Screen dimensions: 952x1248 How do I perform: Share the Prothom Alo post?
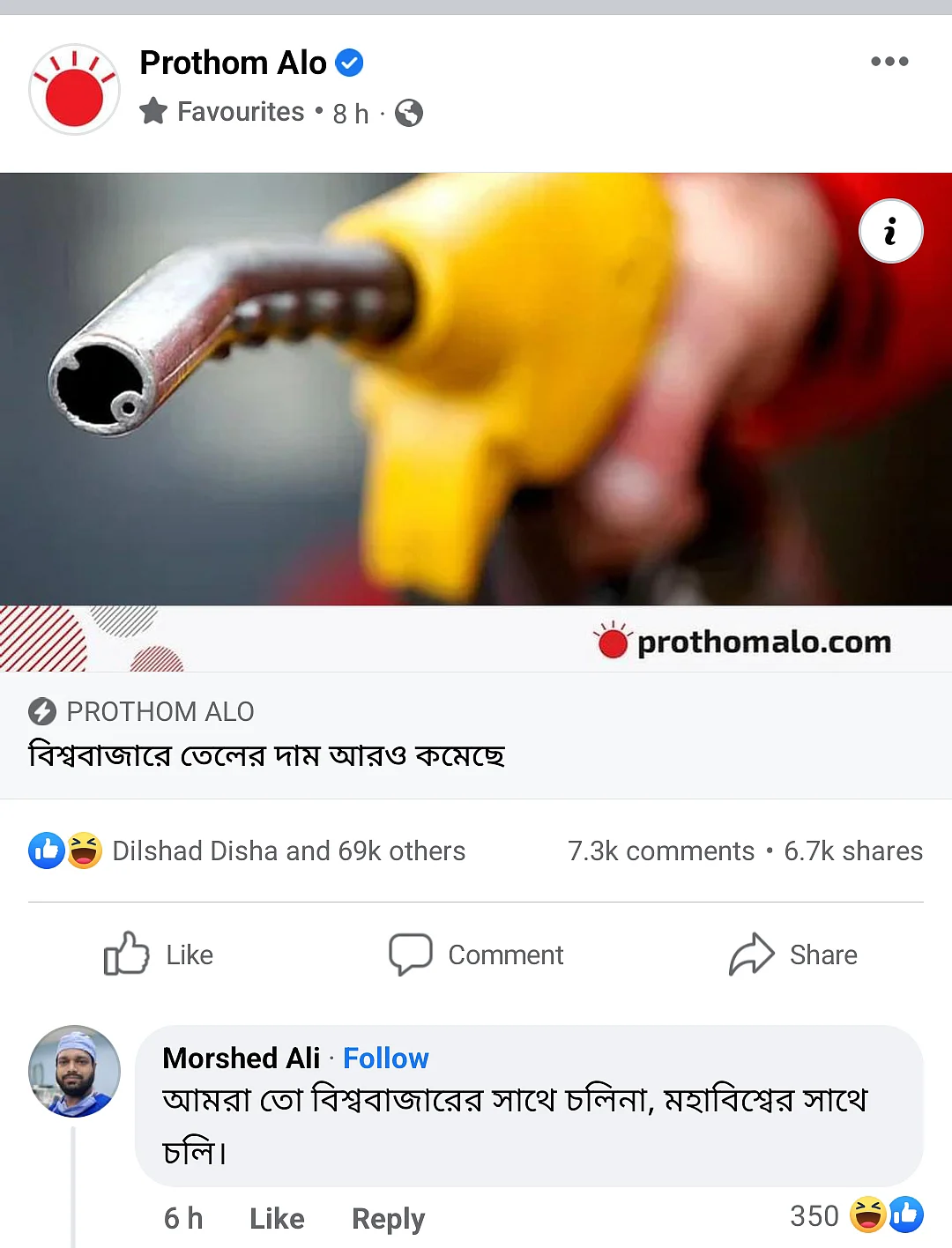[x=793, y=955]
